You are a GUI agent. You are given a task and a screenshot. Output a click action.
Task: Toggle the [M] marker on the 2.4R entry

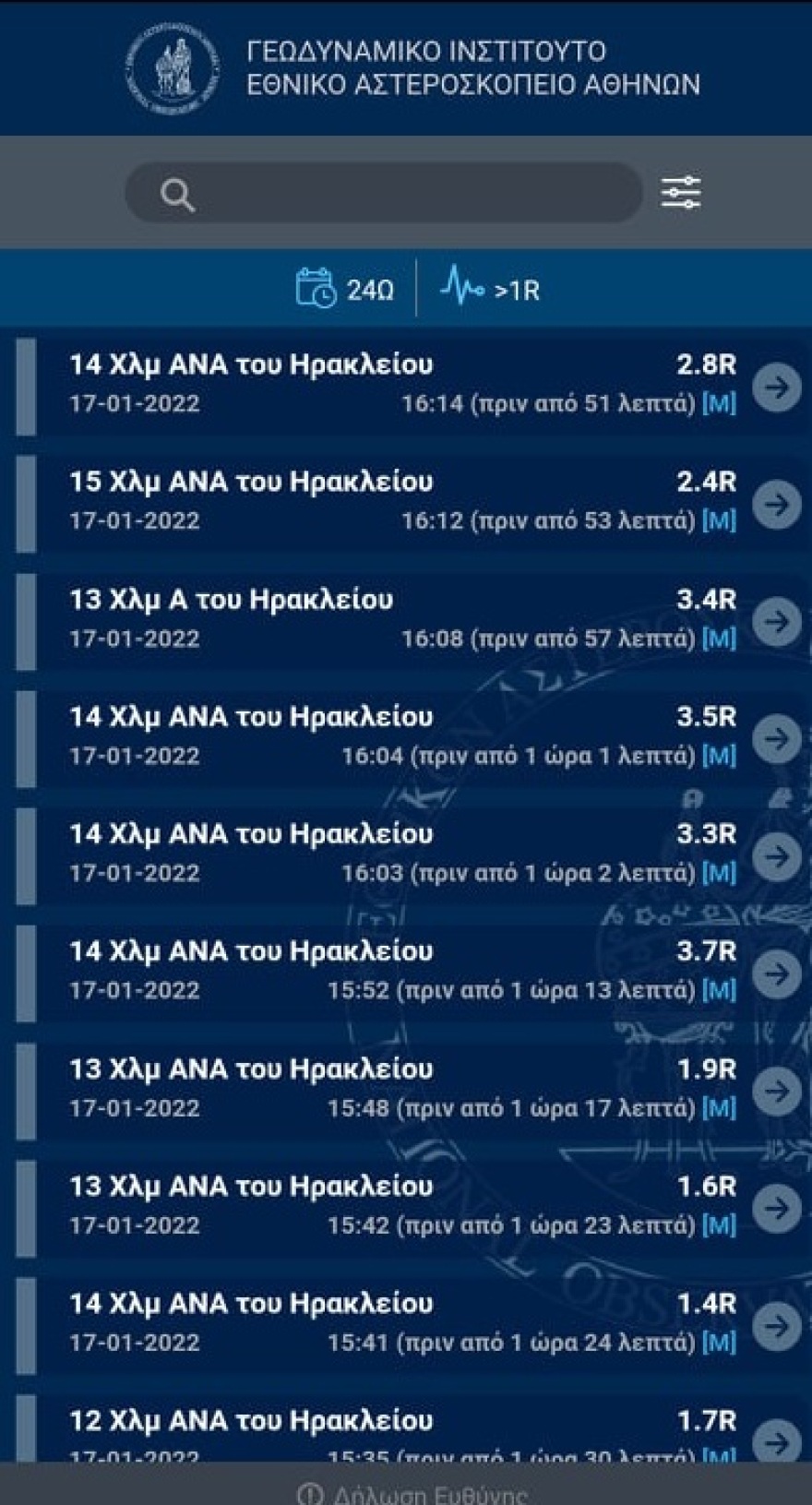pyautogui.click(x=721, y=520)
